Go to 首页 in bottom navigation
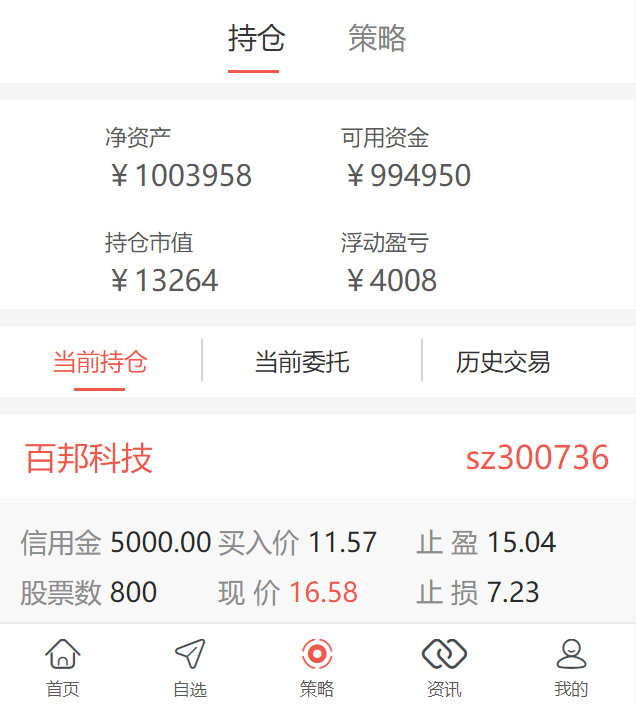 63,668
